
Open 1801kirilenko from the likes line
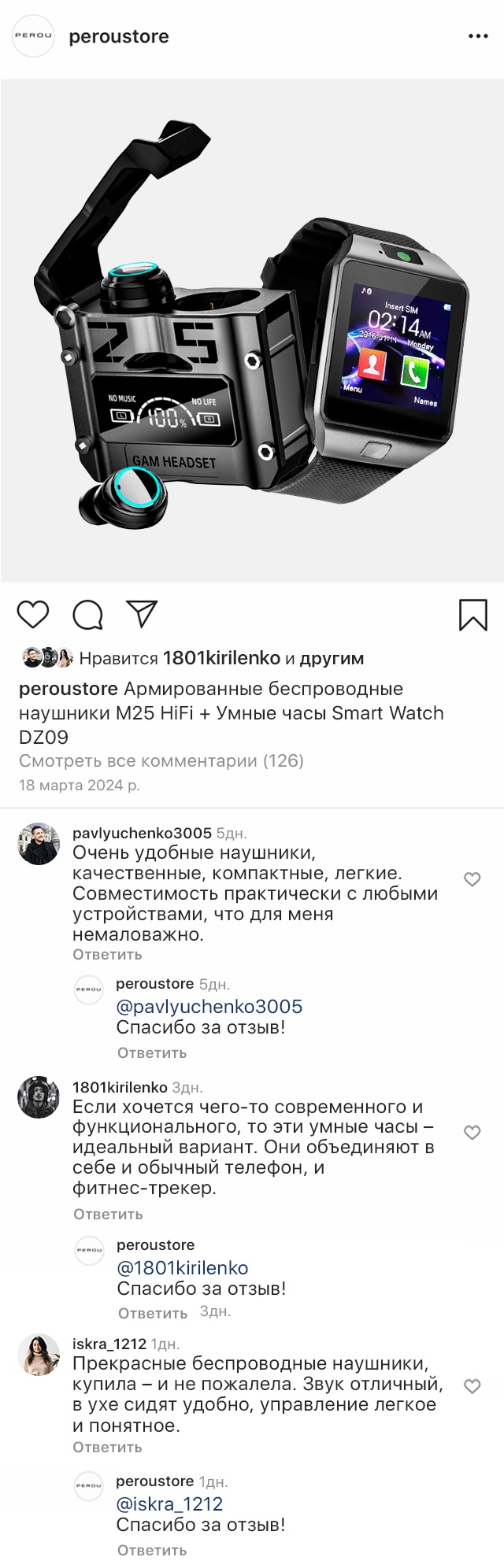(221, 658)
